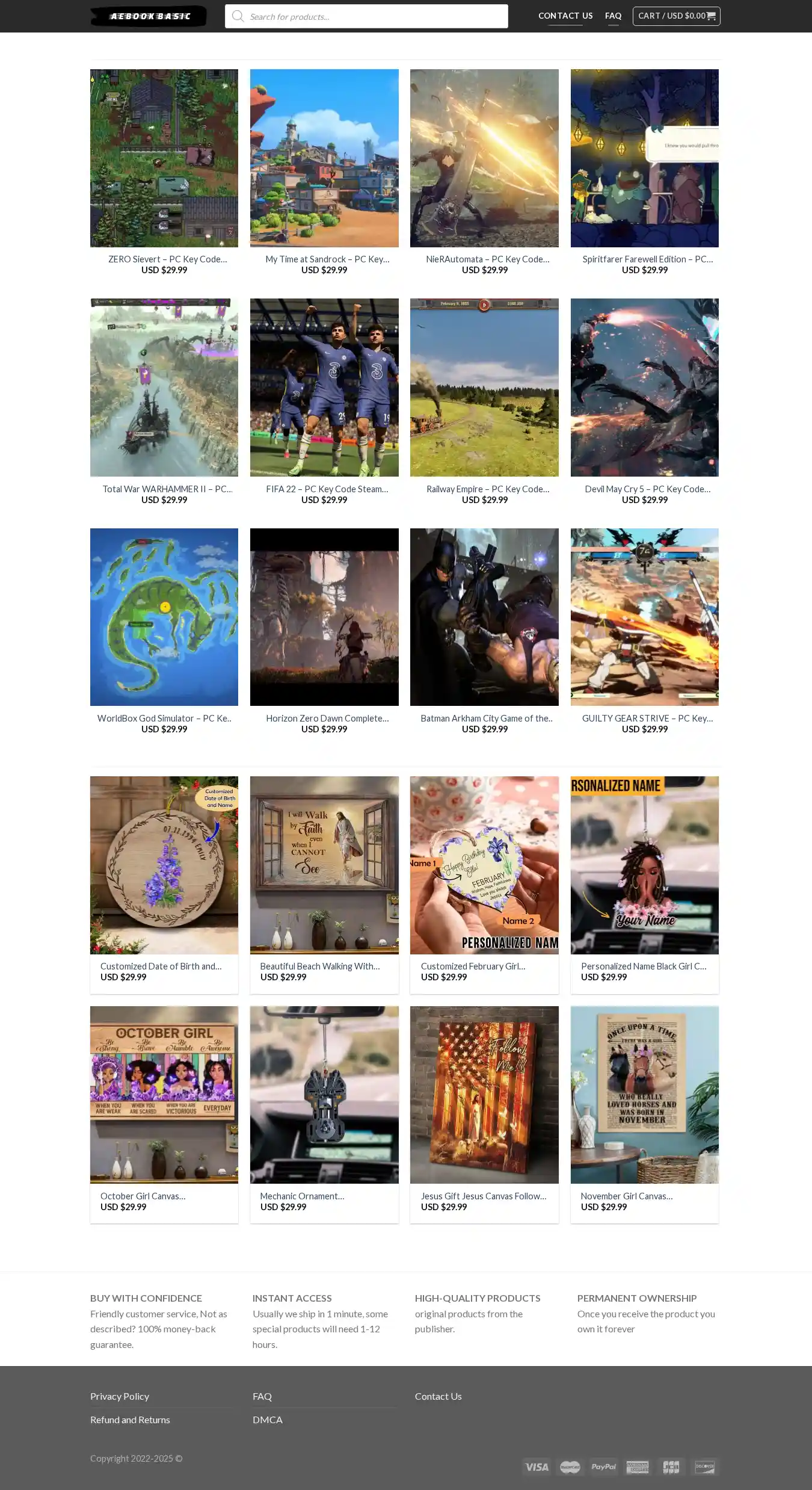The width and height of the screenshot is (812, 1490).
Task: Open the Contact Us page in header
Action: pyautogui.click(x=565, y=16)
